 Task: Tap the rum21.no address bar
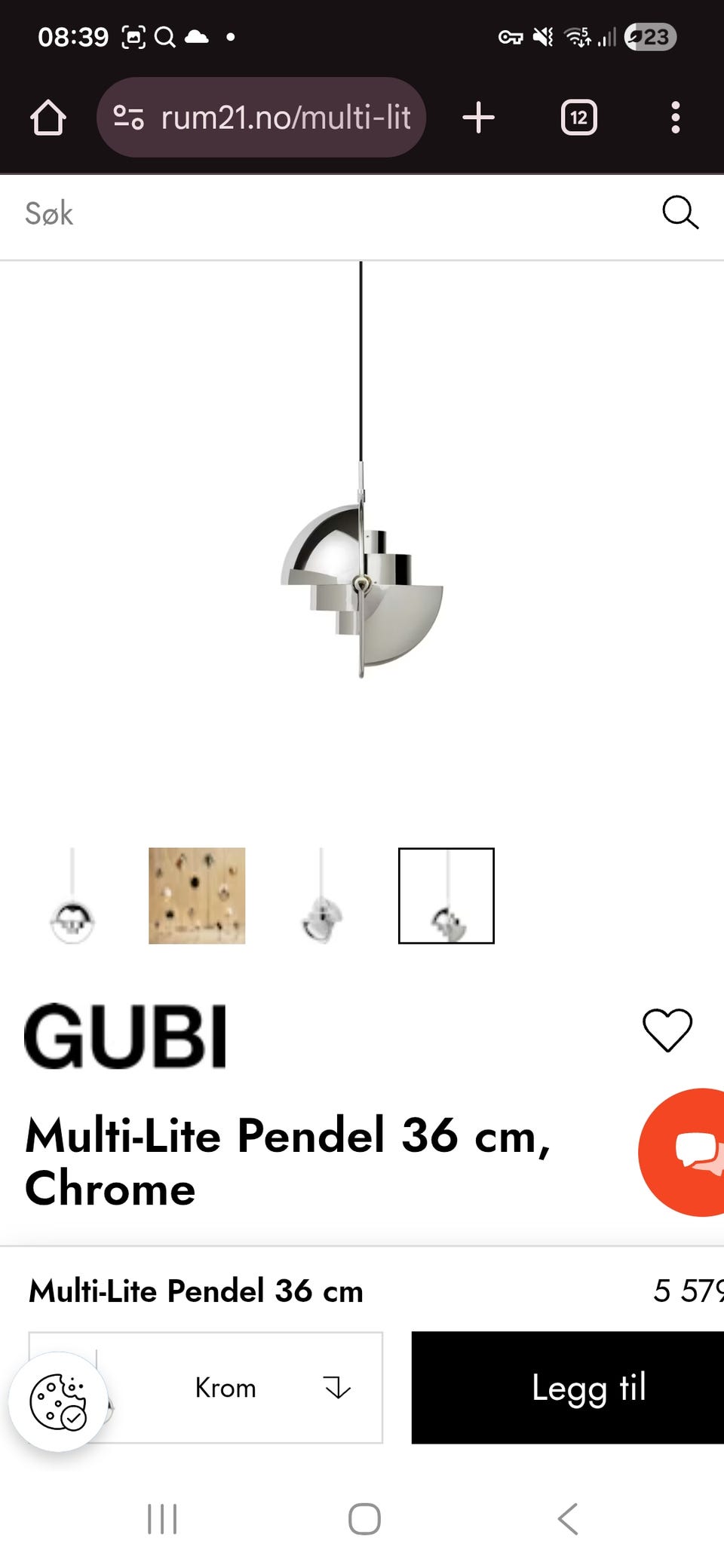[285, 117]
